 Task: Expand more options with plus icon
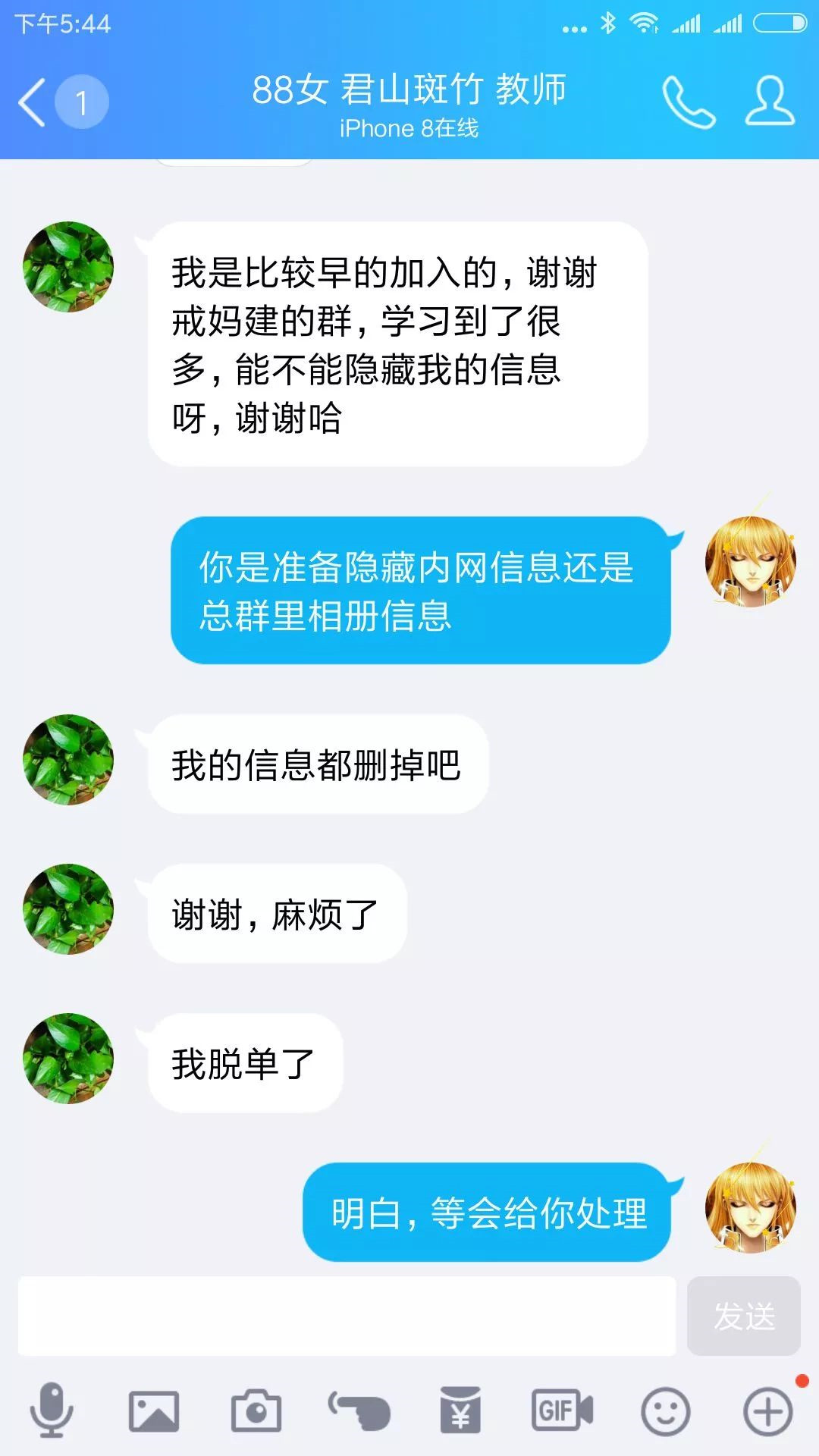[x=767, y=1411]
